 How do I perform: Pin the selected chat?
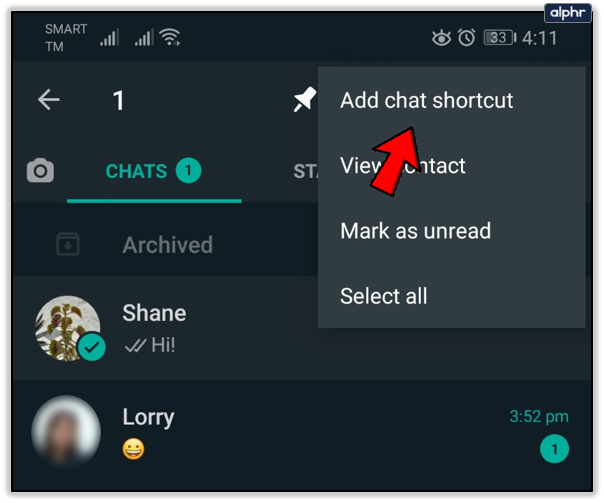click(x=303, y=100)
